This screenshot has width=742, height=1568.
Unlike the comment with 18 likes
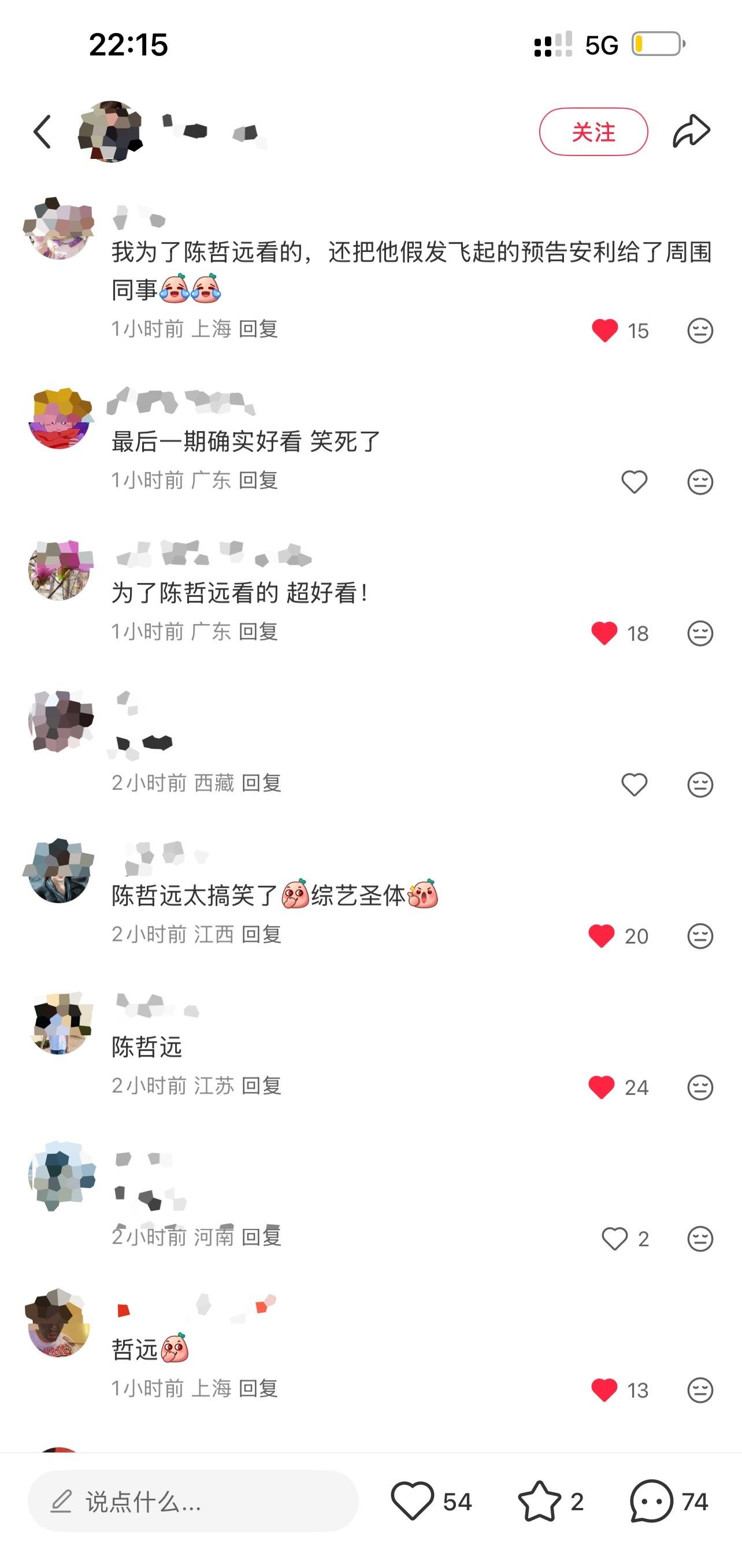[x=604, y=633]
